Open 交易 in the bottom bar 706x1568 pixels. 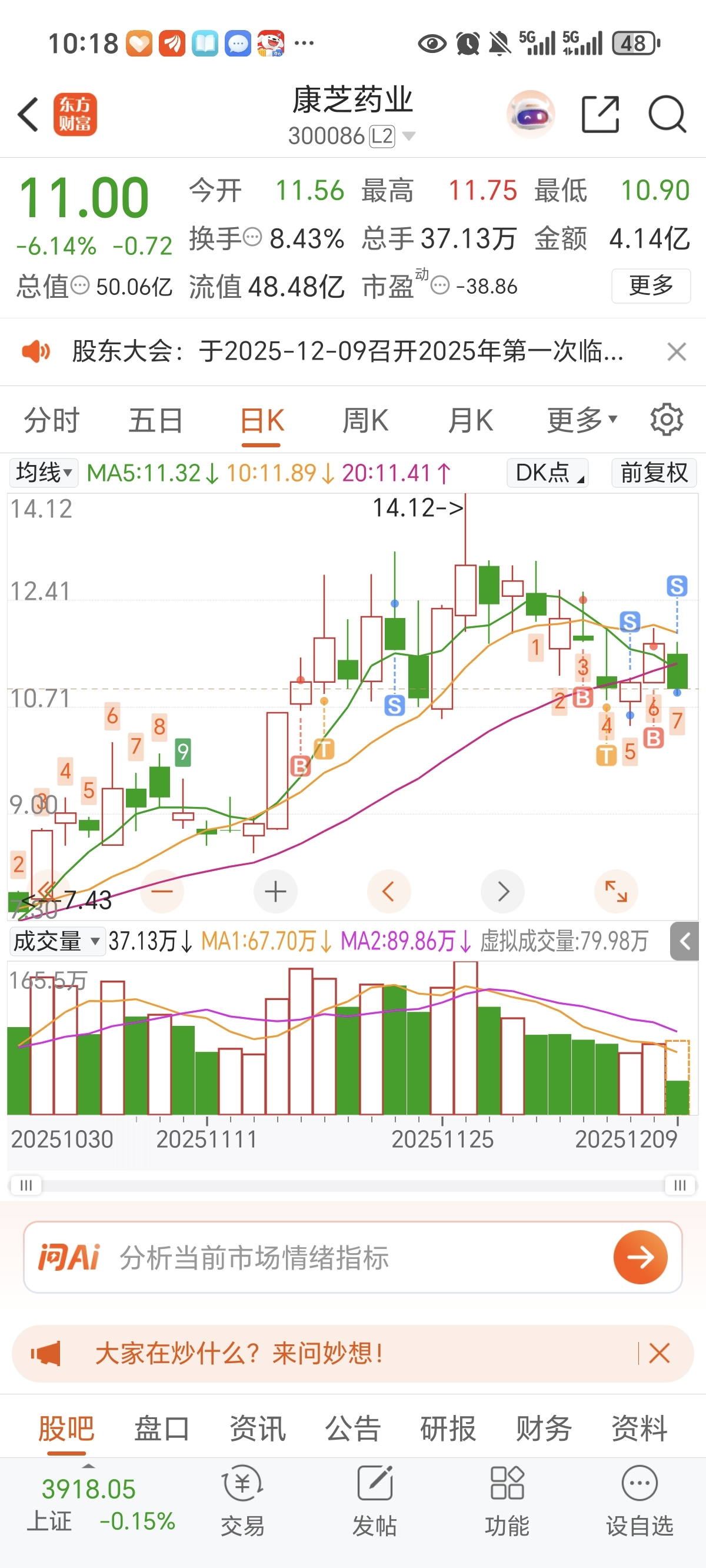click(242, 1501)
